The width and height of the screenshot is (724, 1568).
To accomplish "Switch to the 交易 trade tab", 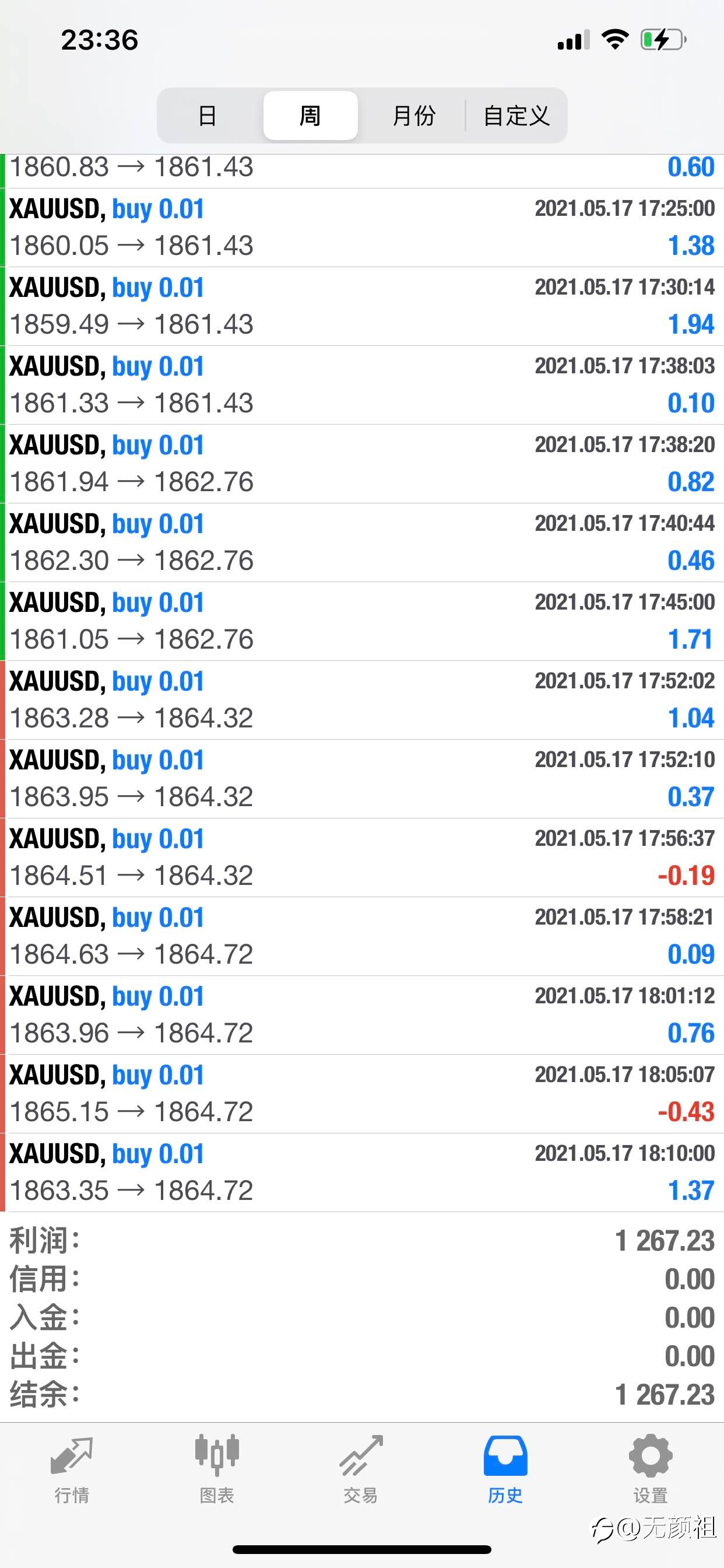I will point(361,1469).
